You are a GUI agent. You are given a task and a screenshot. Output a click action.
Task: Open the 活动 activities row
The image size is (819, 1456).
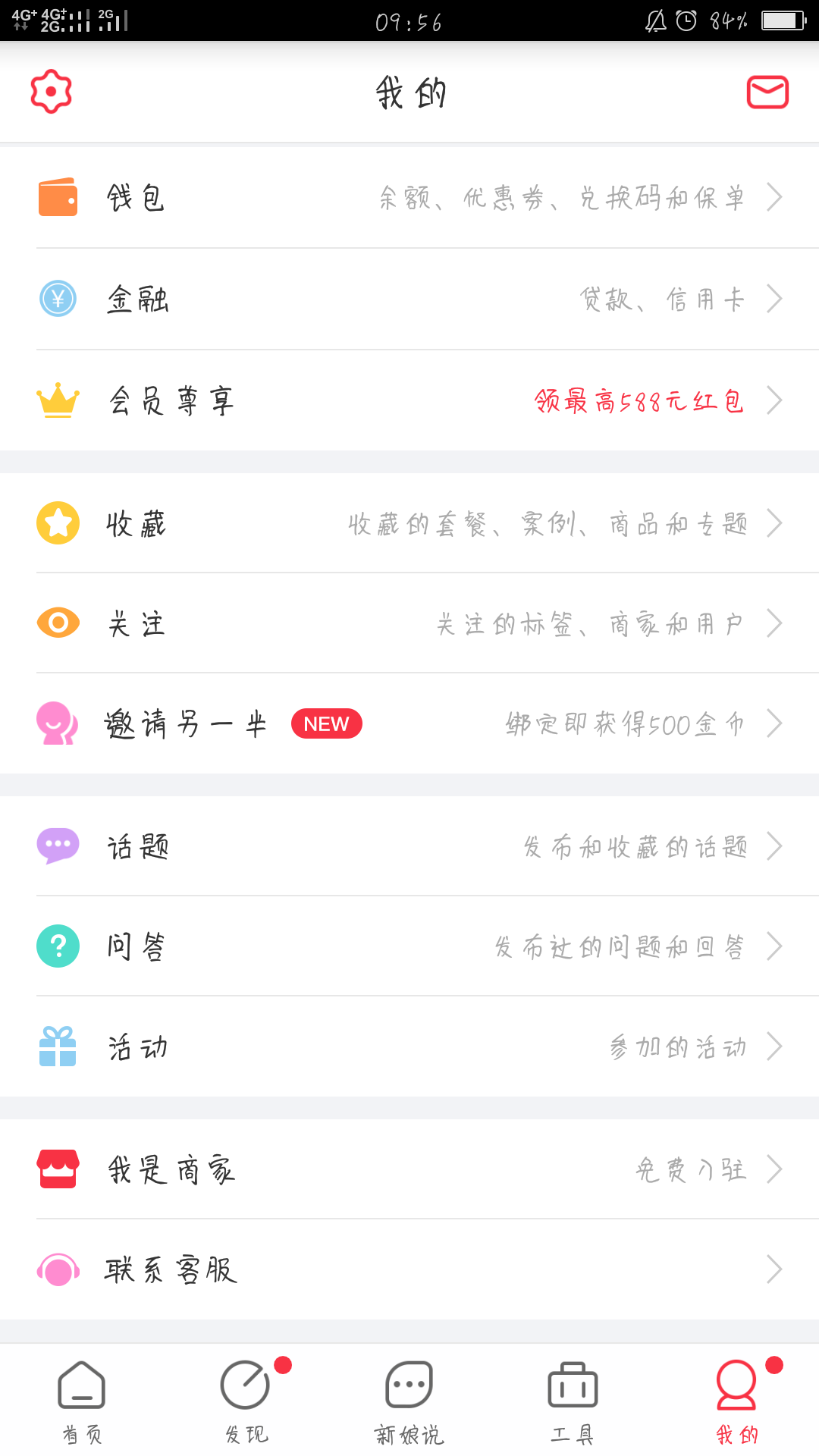409,1046
